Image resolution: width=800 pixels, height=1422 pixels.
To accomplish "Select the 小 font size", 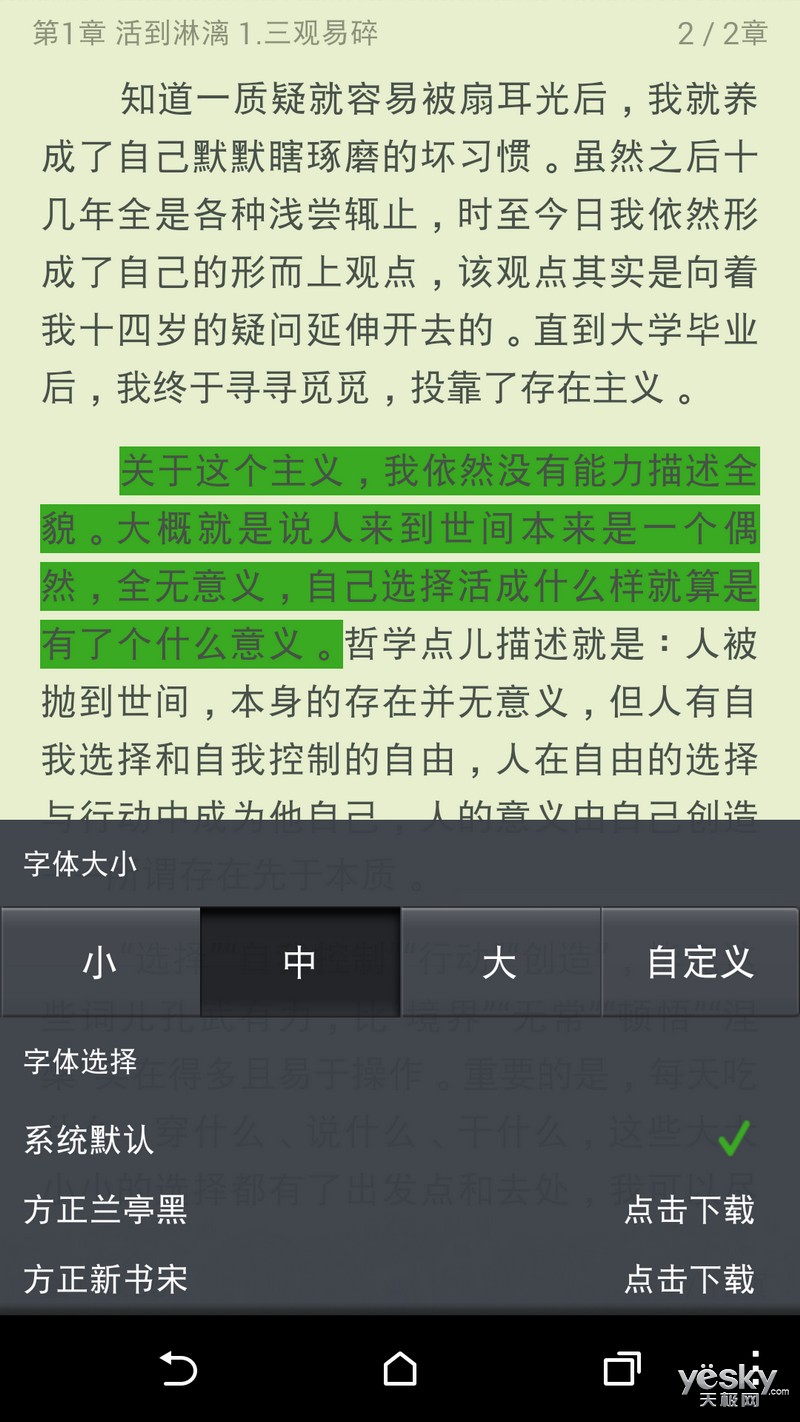I will (x=100, y=962).
